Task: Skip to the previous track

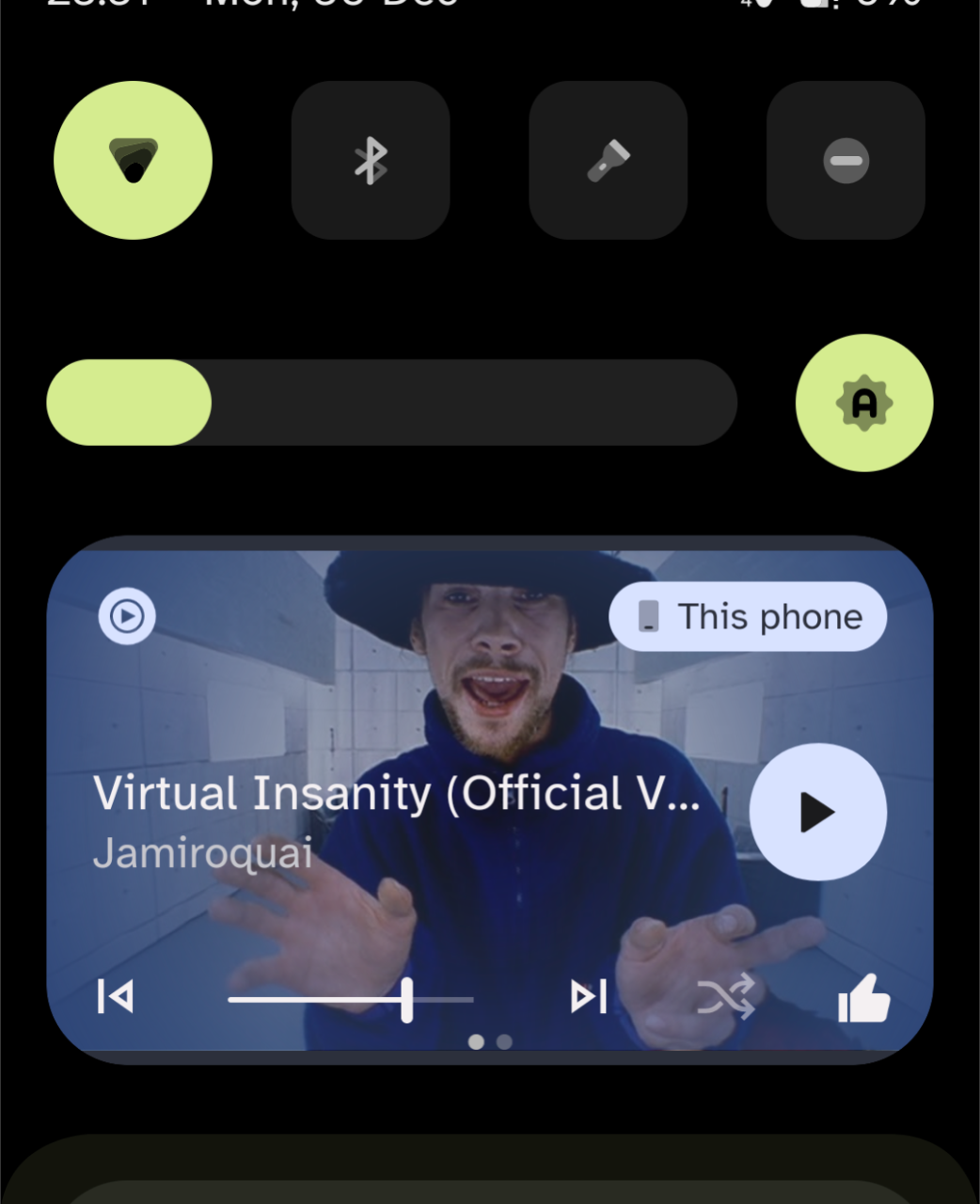Action: click(116, 997)
